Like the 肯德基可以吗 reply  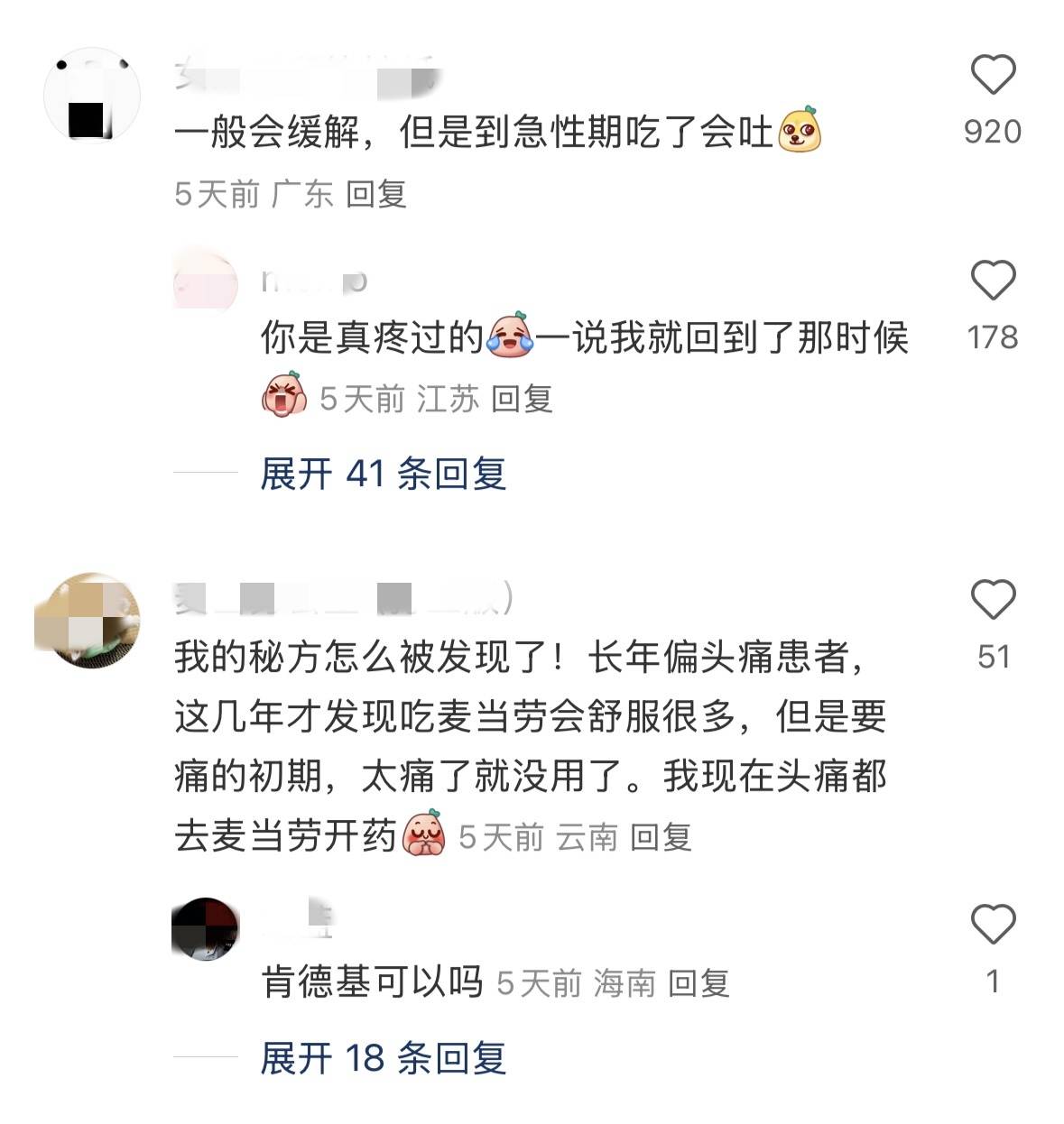pos(993,926)
